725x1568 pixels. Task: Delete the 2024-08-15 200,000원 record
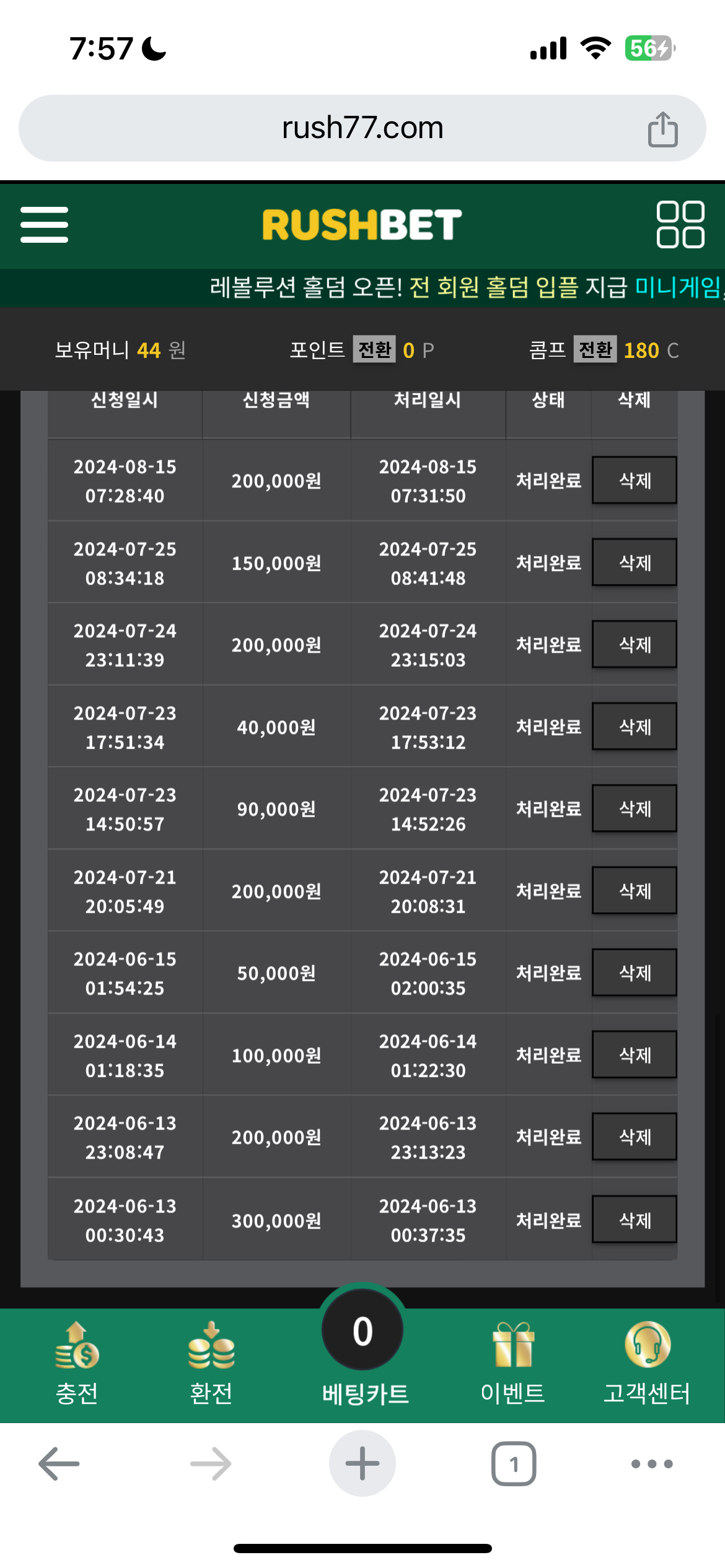[635, 480]
